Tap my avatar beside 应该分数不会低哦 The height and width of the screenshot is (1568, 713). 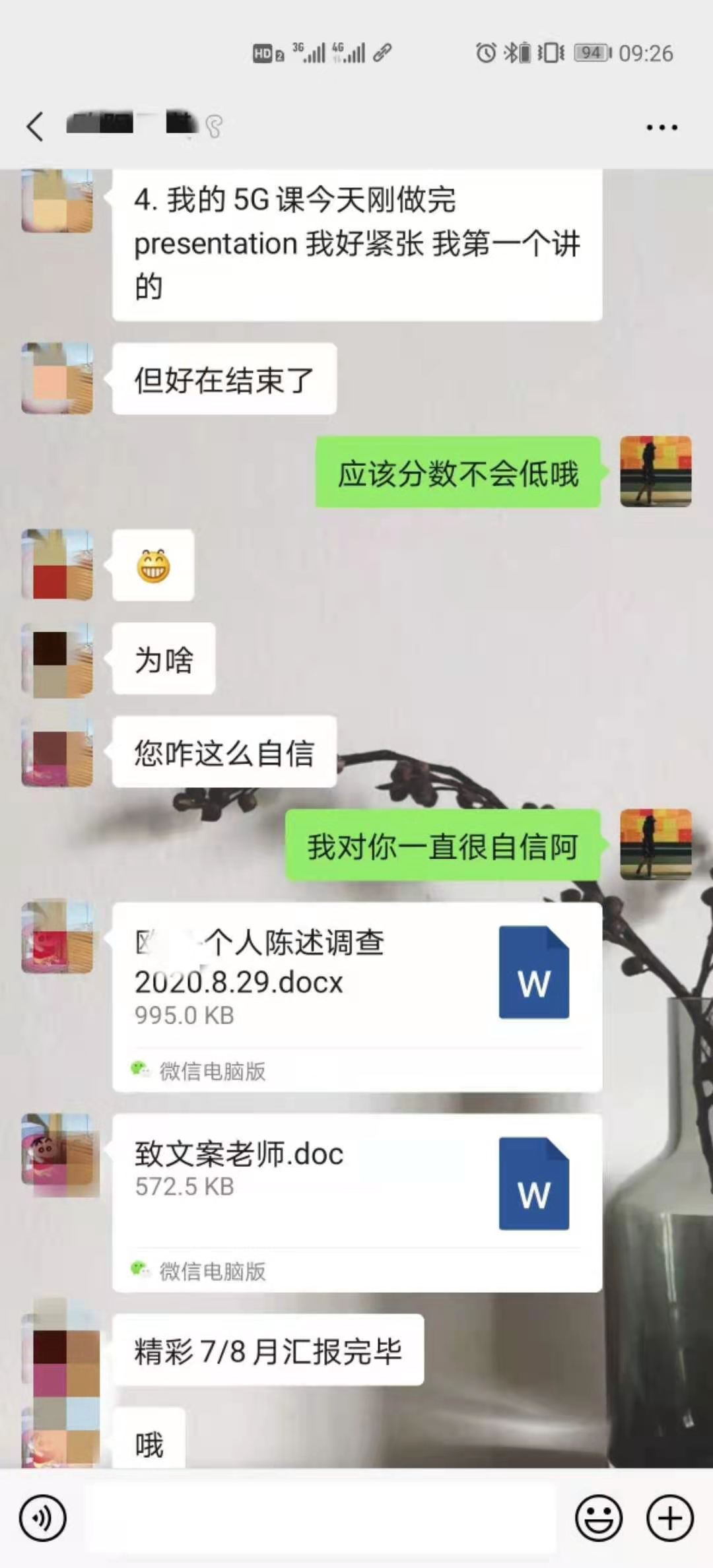tap(656, 471)
